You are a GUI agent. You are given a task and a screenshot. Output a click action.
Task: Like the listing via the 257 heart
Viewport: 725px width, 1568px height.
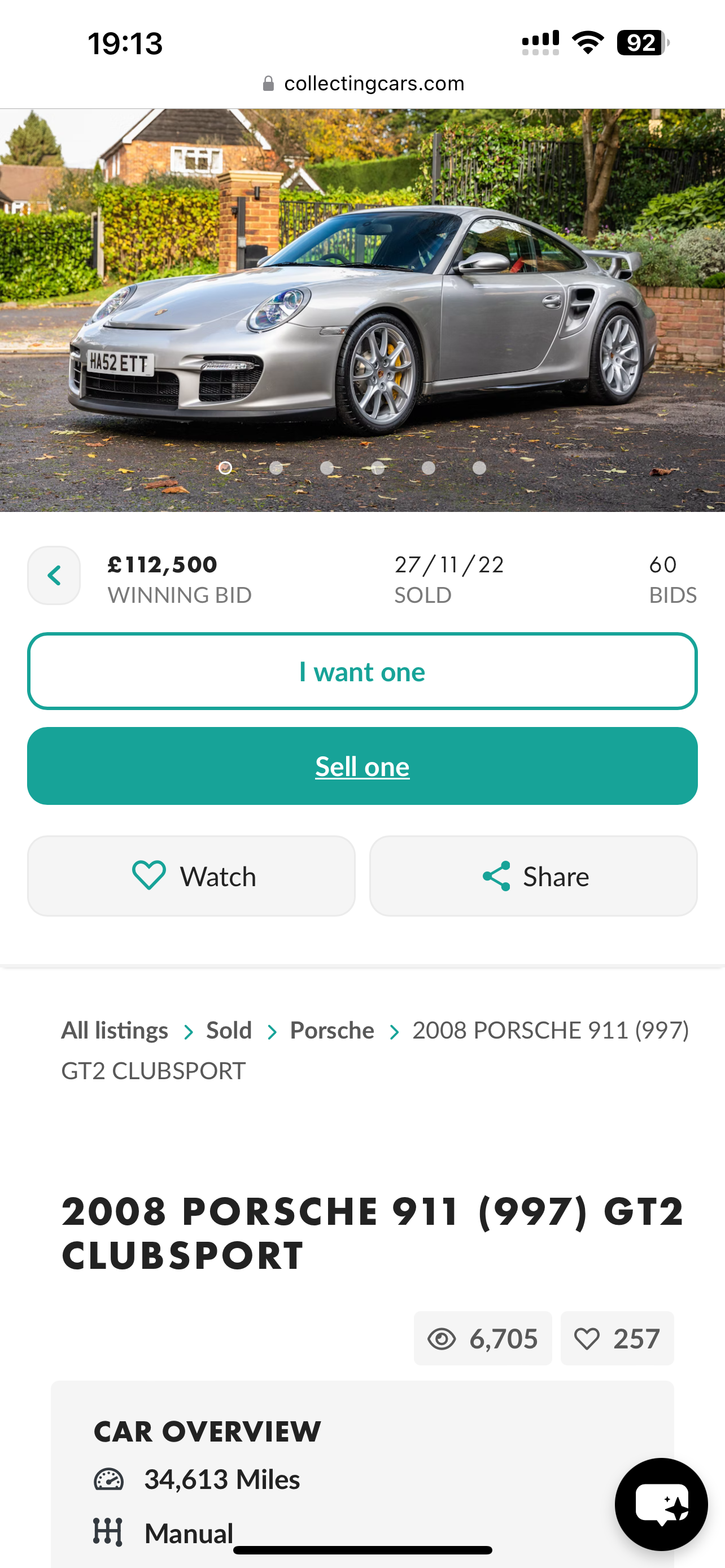click(x=617, y=1338)
